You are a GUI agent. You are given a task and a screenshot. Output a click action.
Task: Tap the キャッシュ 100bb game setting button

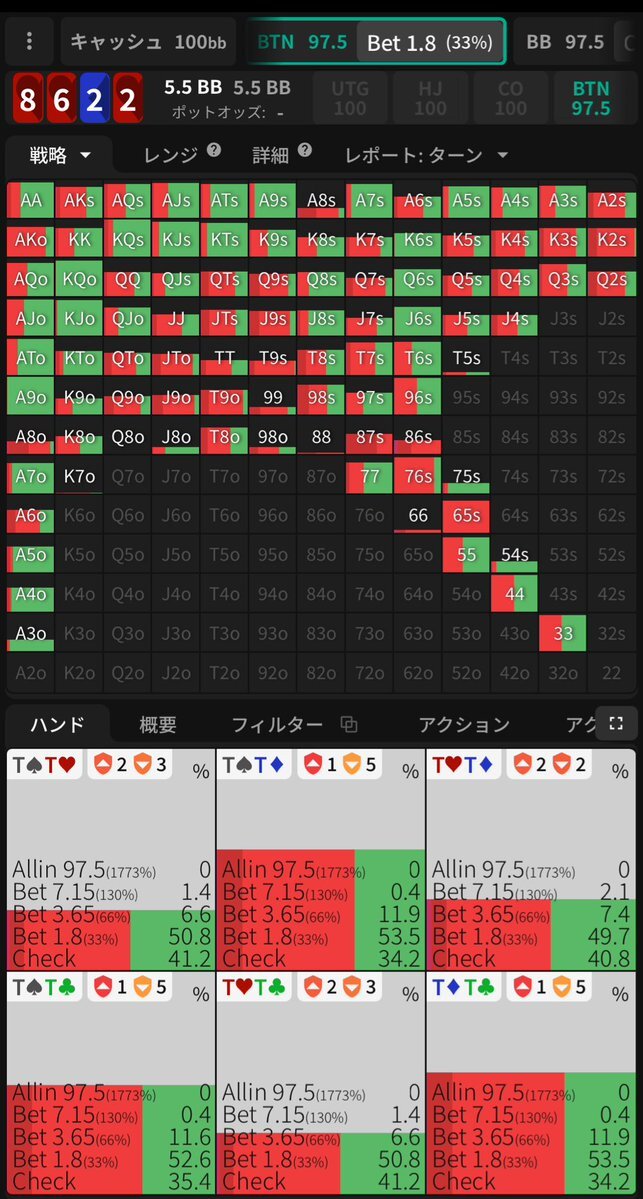(148, 41)
